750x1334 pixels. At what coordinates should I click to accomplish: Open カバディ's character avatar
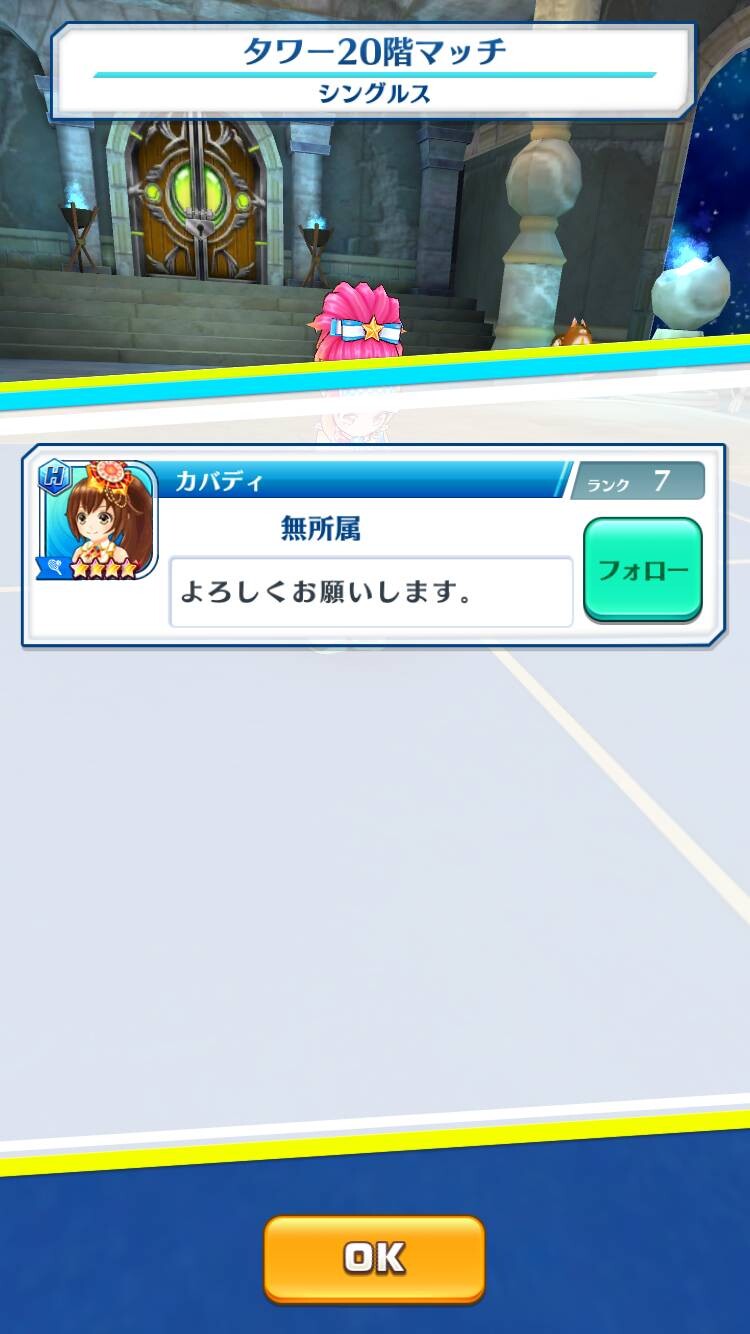coord(98,520)
